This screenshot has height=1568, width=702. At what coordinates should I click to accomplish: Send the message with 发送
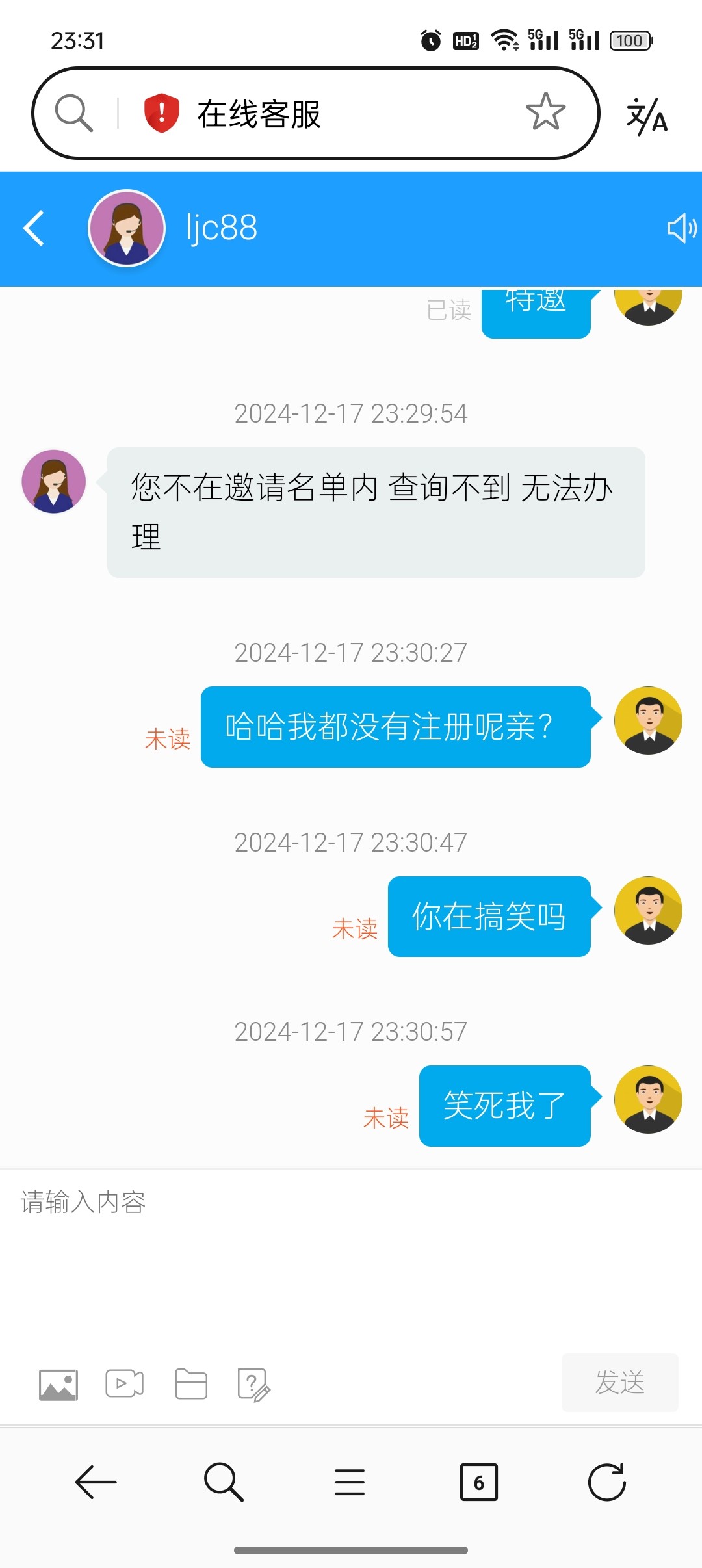(x=619, y=1383)
